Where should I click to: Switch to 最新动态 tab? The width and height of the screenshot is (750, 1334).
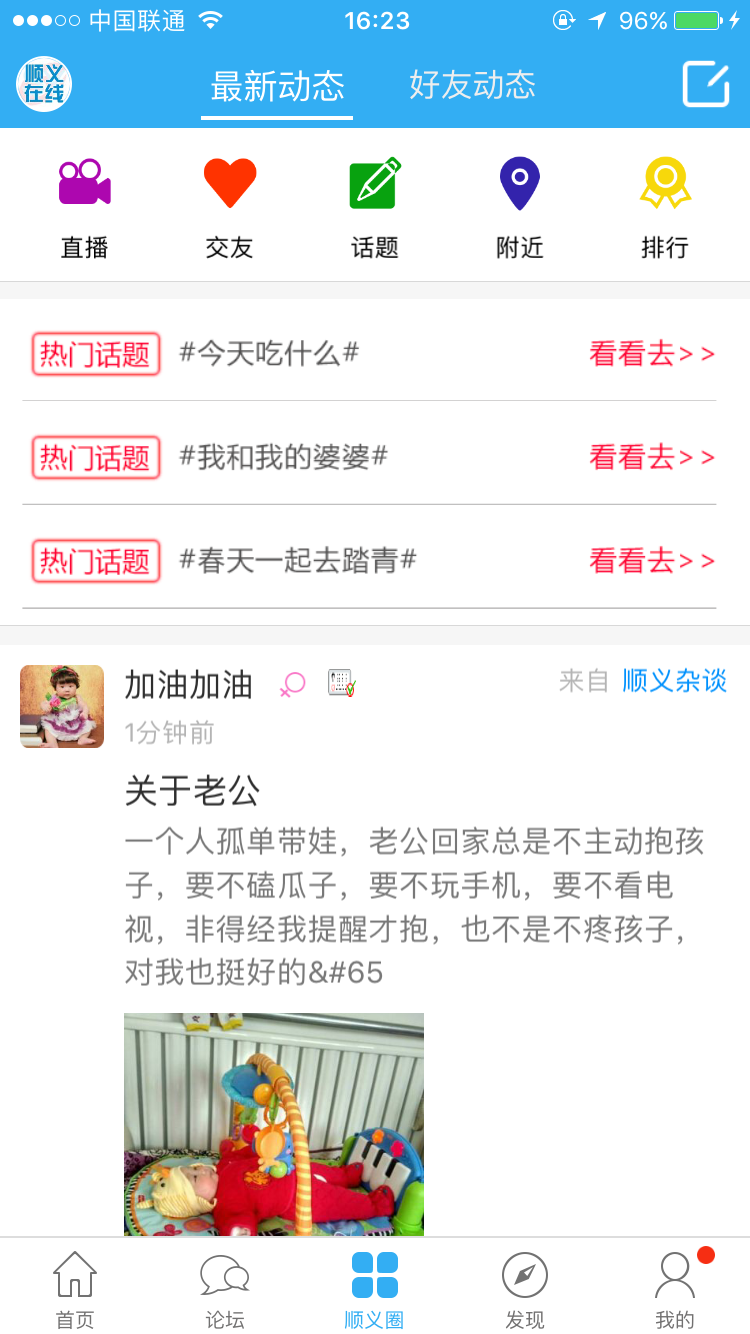coord(277,86)
